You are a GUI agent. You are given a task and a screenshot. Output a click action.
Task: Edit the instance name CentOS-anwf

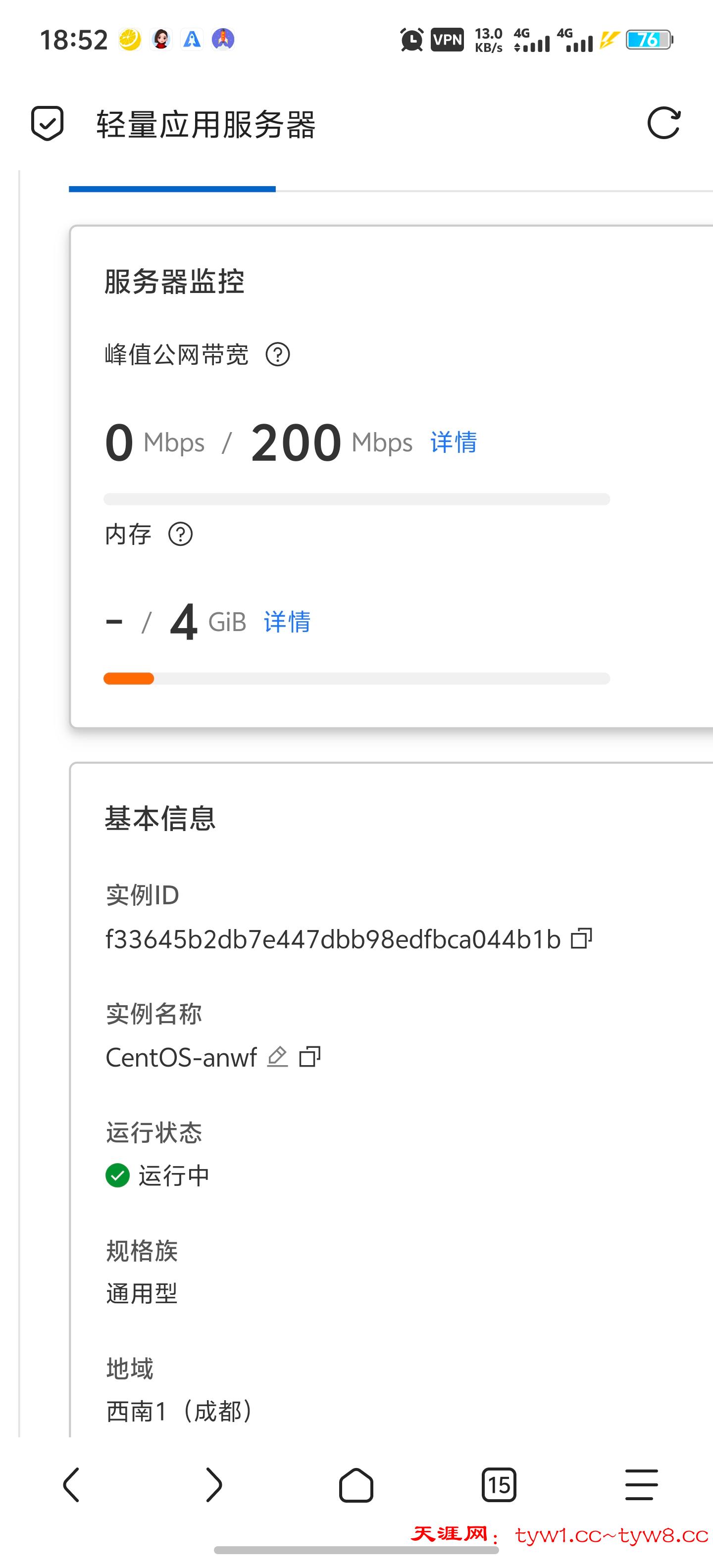tap(278, 1057)
